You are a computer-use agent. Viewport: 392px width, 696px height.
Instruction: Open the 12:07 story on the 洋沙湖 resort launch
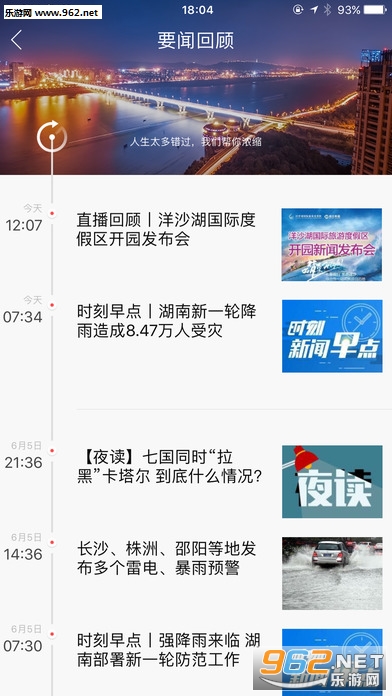click(166, 229)
